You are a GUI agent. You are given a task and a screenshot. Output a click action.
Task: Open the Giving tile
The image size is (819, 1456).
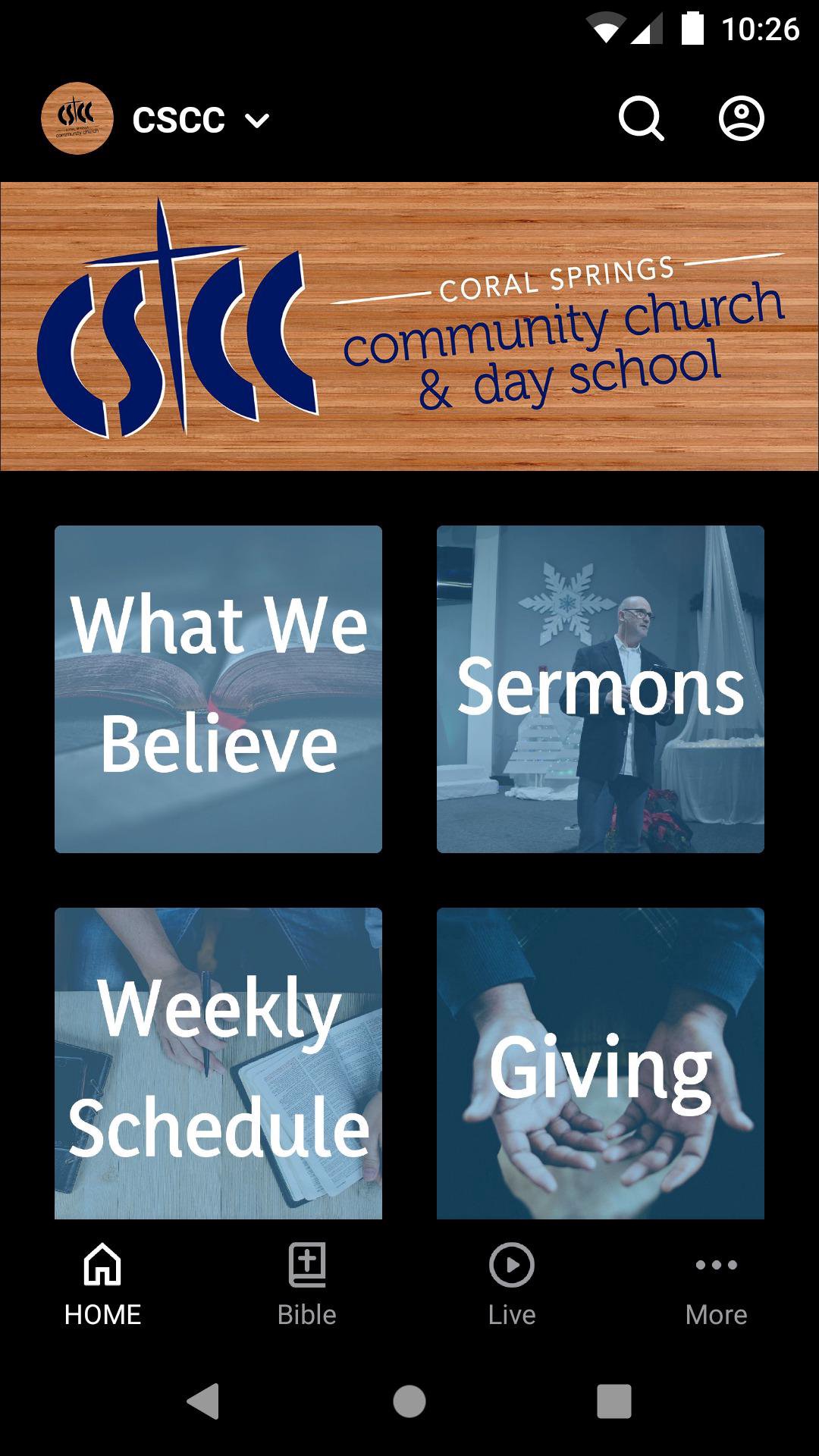click(600, 1062)
